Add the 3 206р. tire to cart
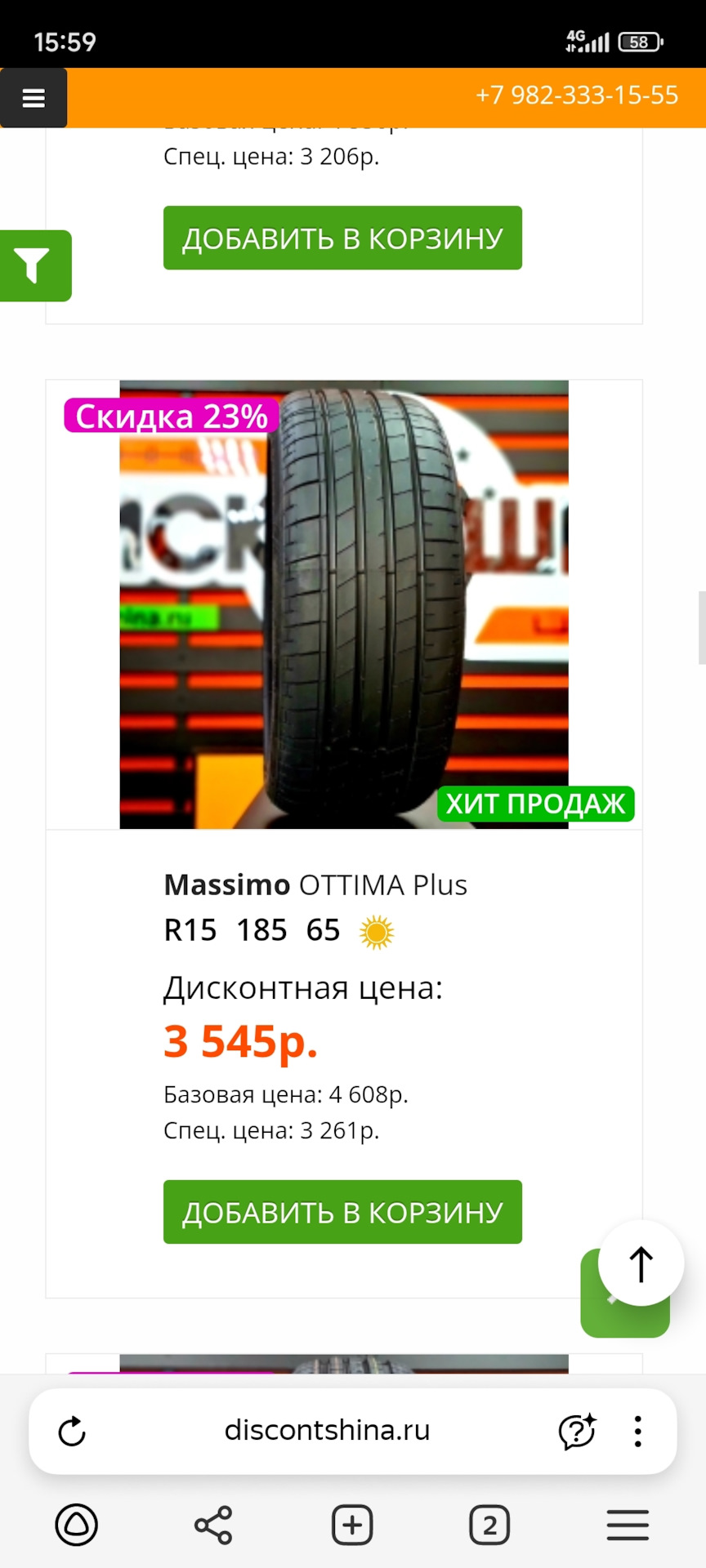 tap(342, 238)
